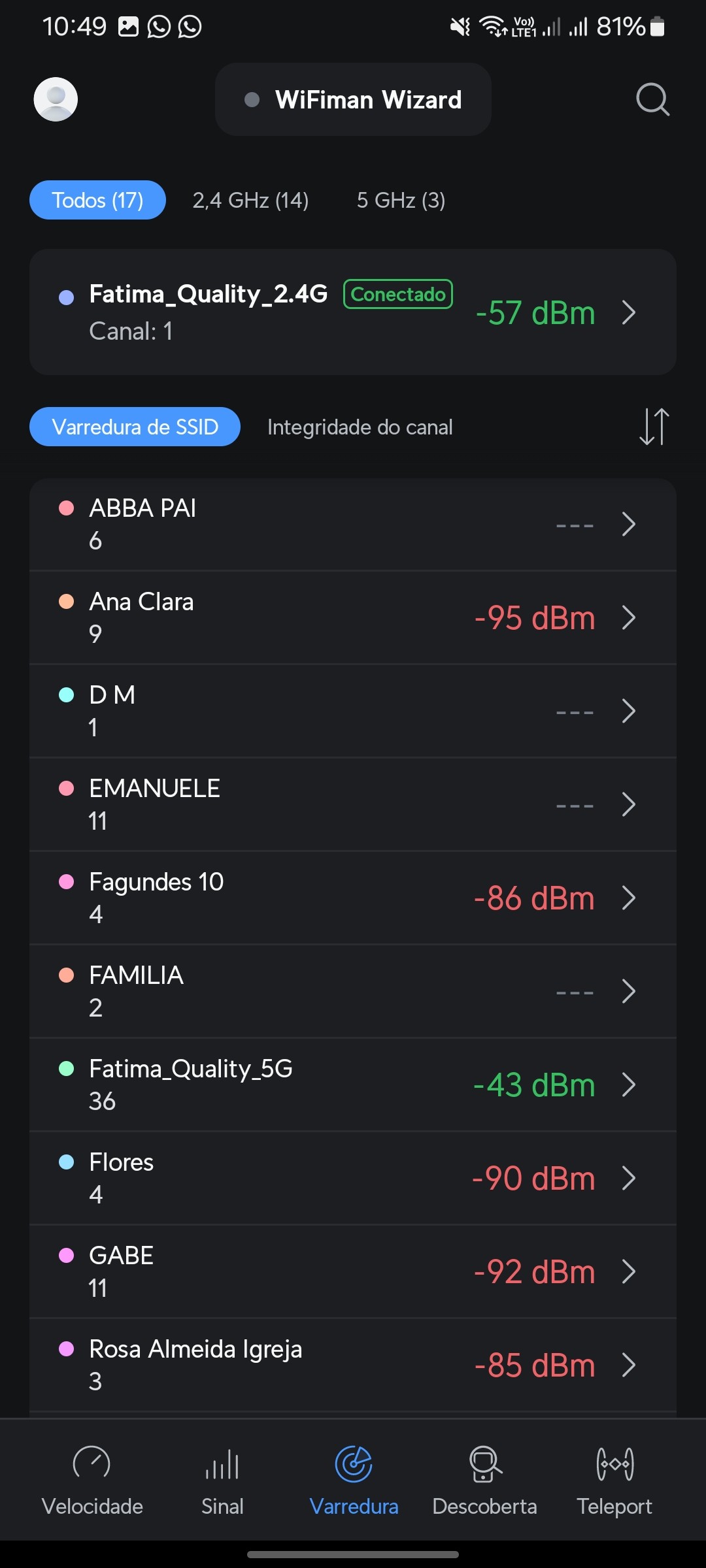Open the search magnifier icon
706x1568 pixels.
pos(652,99)
